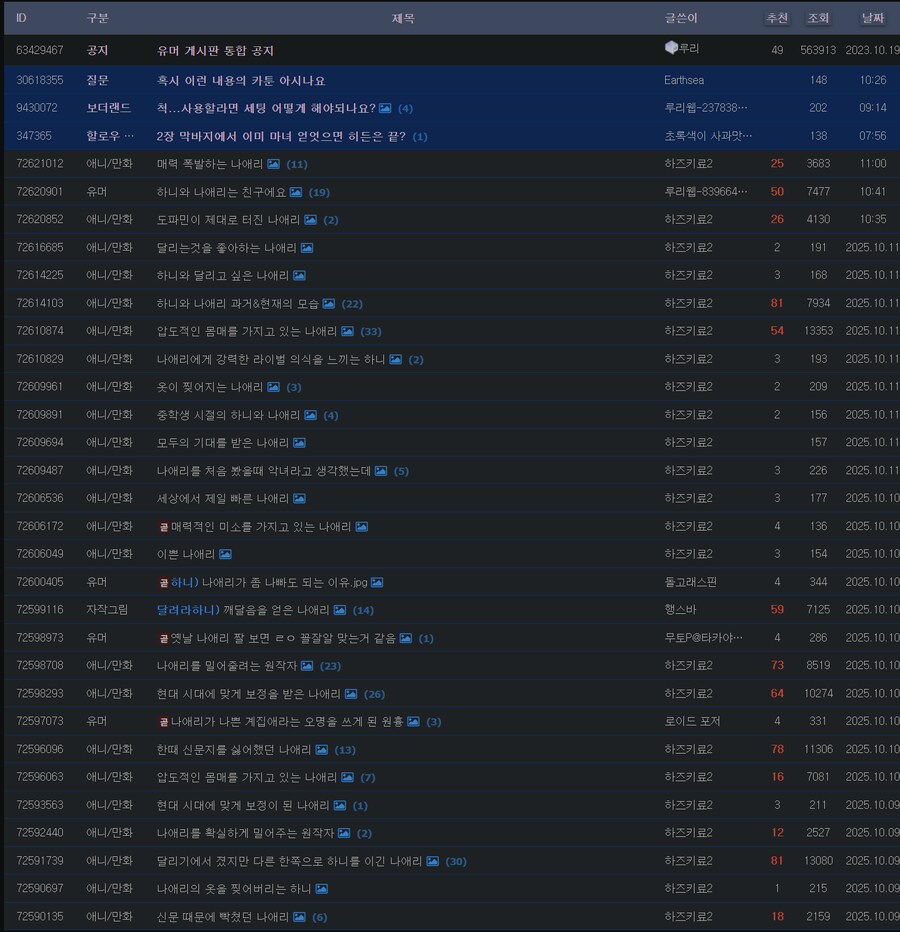Open the notice 유머 게시판 통합 공지
This screenshot has height=932, width=900.
[215, 50]
